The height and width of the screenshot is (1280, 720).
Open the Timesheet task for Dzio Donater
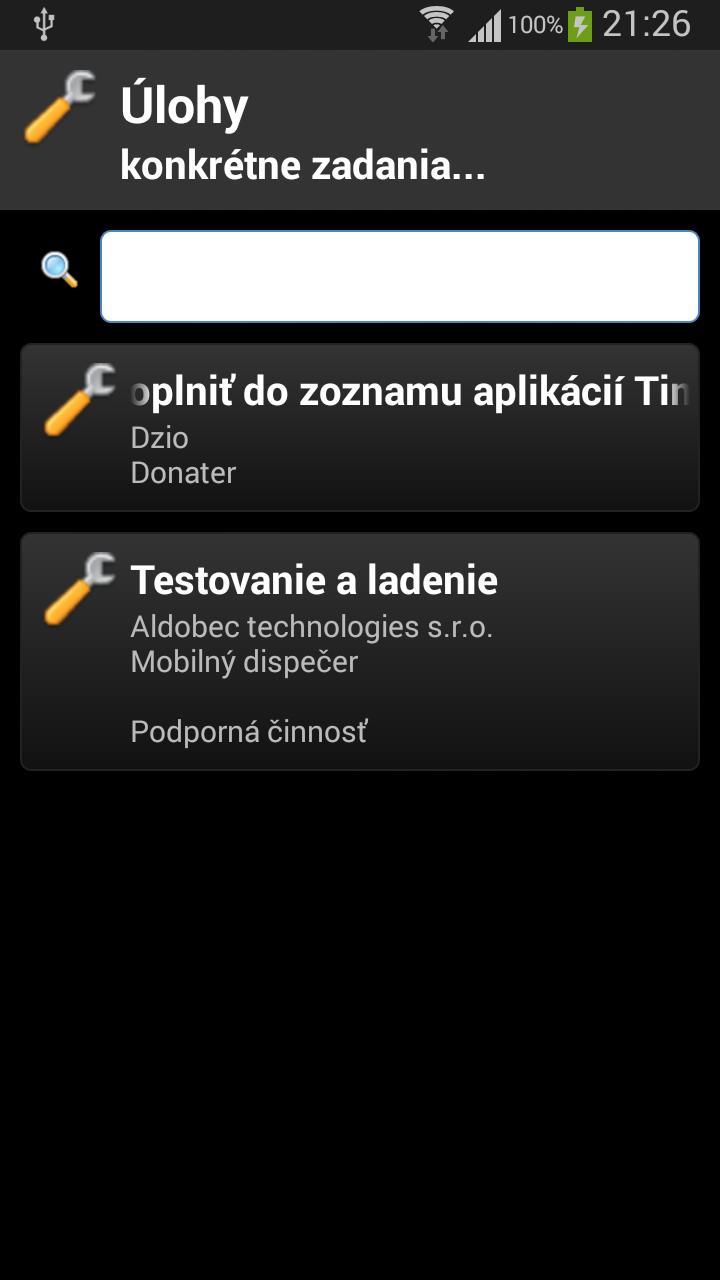tap(360, 427)
